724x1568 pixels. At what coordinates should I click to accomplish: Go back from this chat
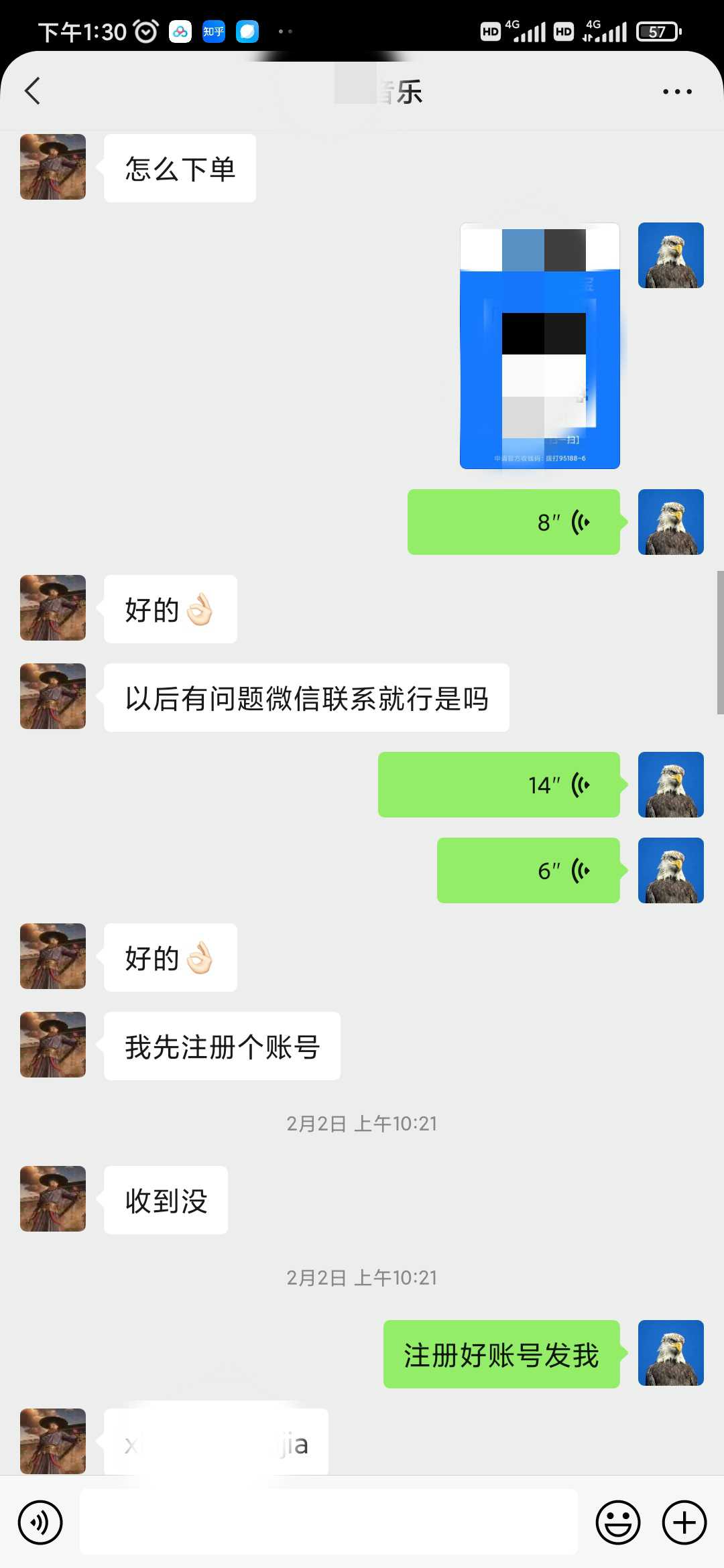pos(32,91)
